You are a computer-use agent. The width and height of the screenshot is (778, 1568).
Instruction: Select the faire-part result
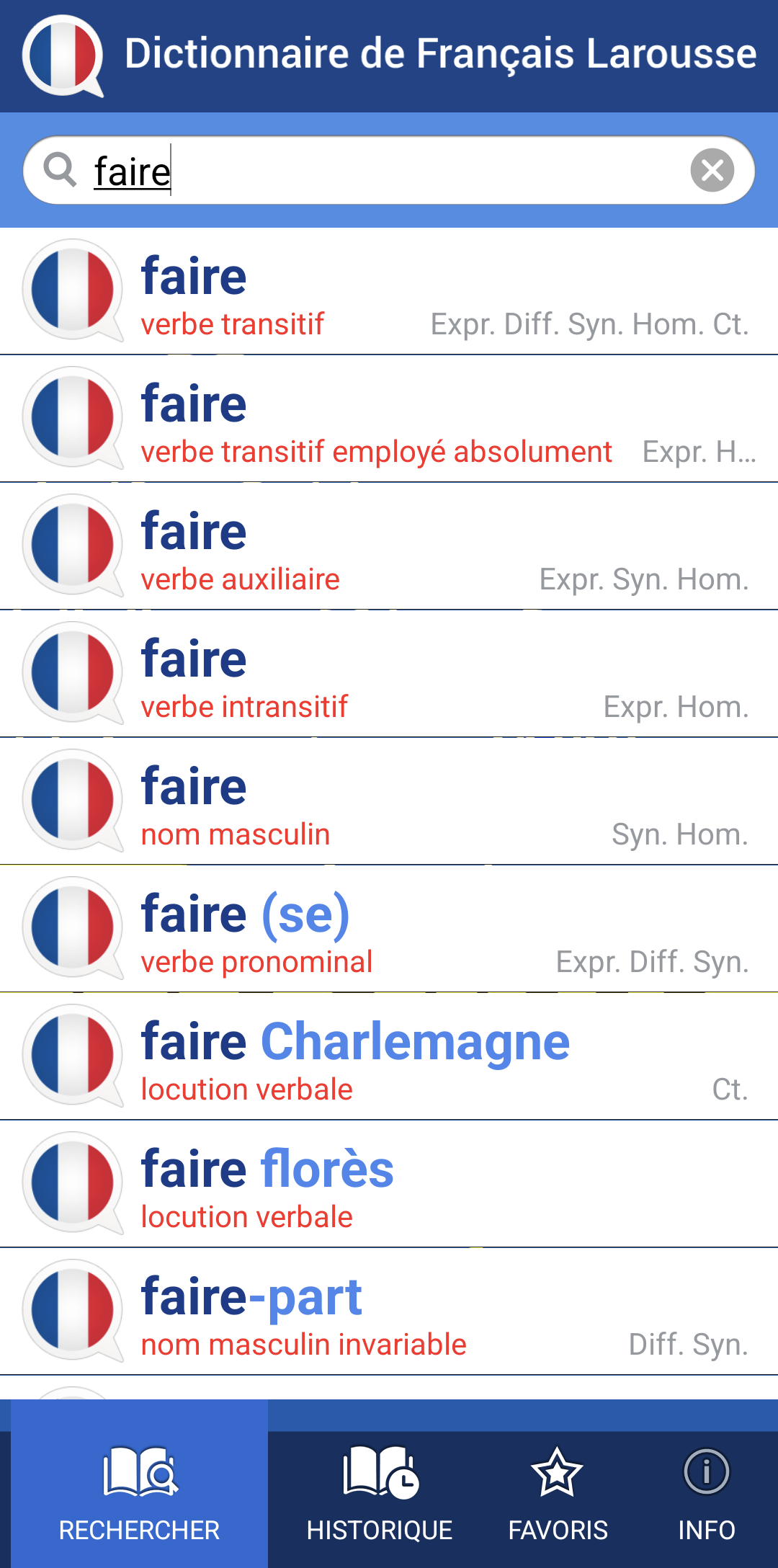coord(389,1312)
